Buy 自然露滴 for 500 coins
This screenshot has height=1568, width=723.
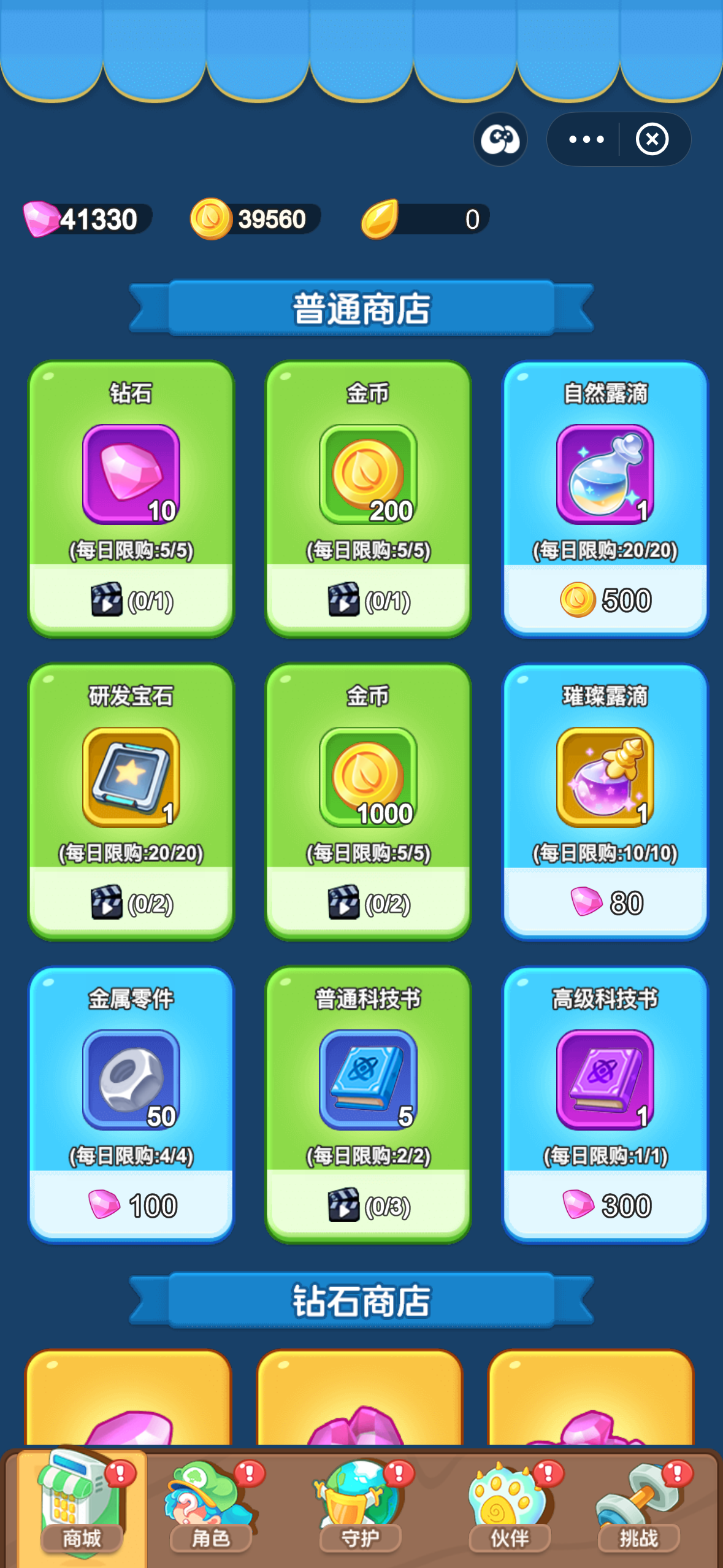605,599
